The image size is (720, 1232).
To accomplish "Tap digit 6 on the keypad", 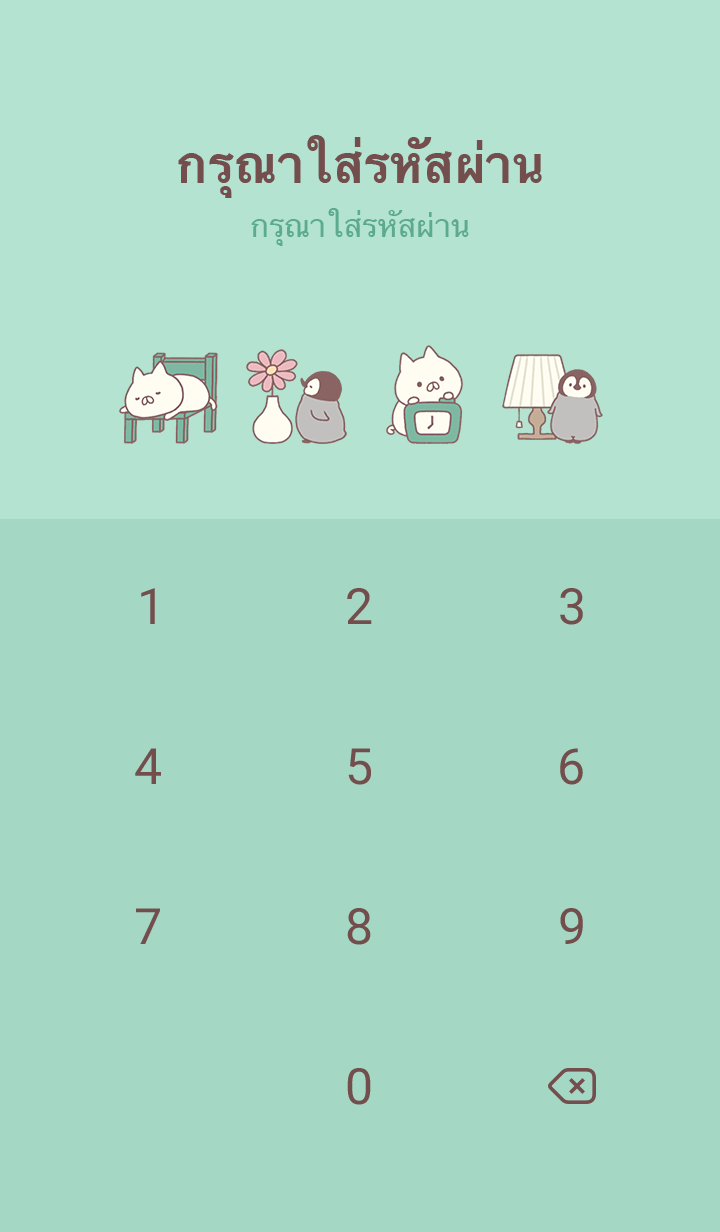I will tap(571, 767).
